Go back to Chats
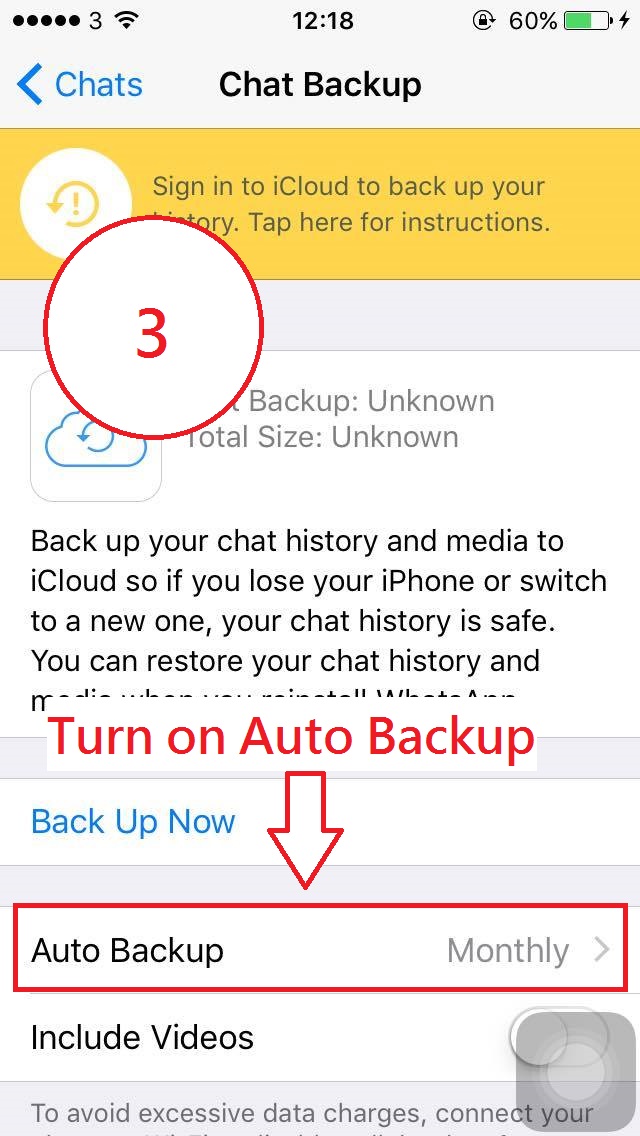The height and width of the screenshot is (1136, 640). click(x=79, y=85)
